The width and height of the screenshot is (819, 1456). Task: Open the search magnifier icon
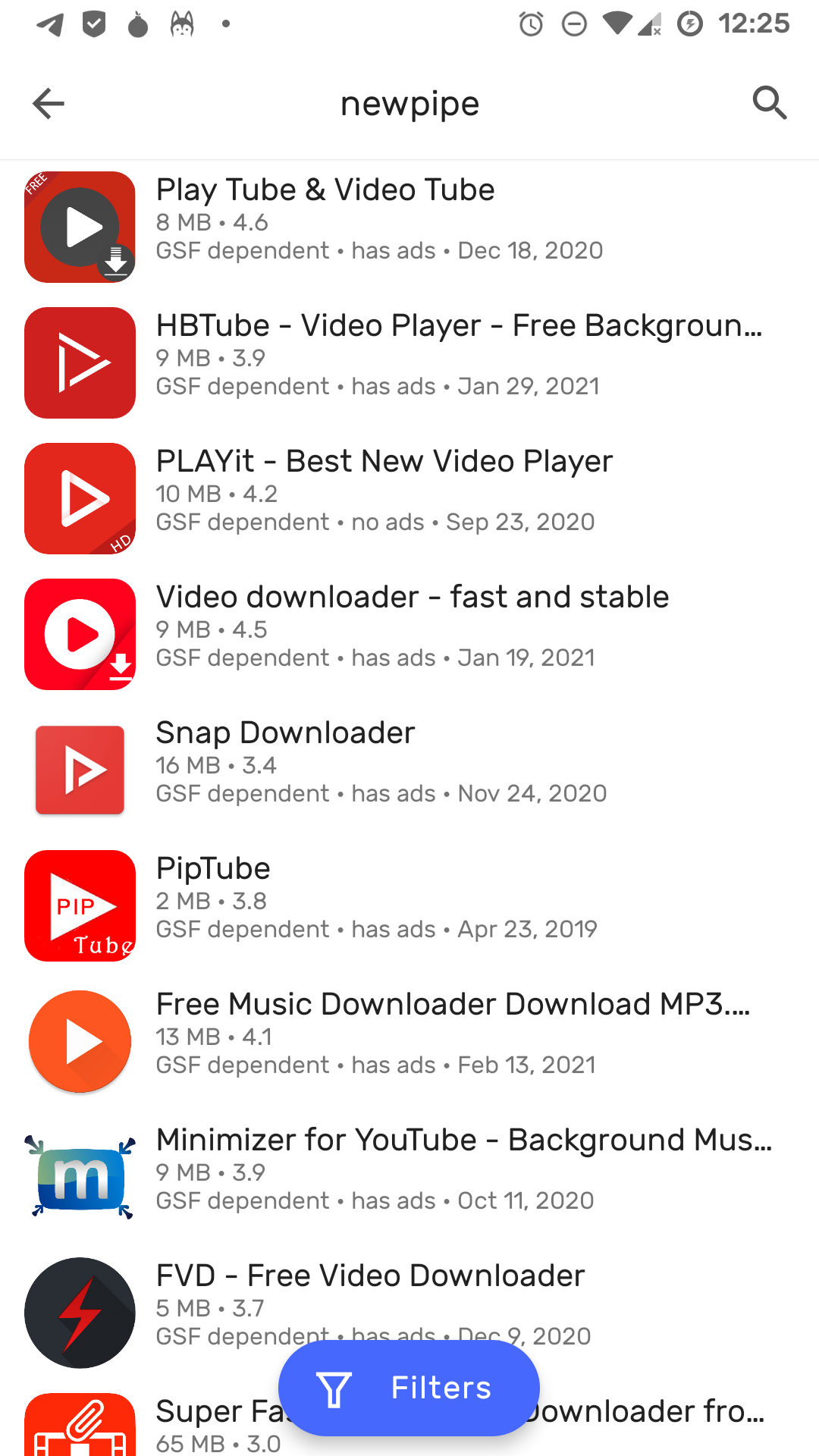coord(770,103)
